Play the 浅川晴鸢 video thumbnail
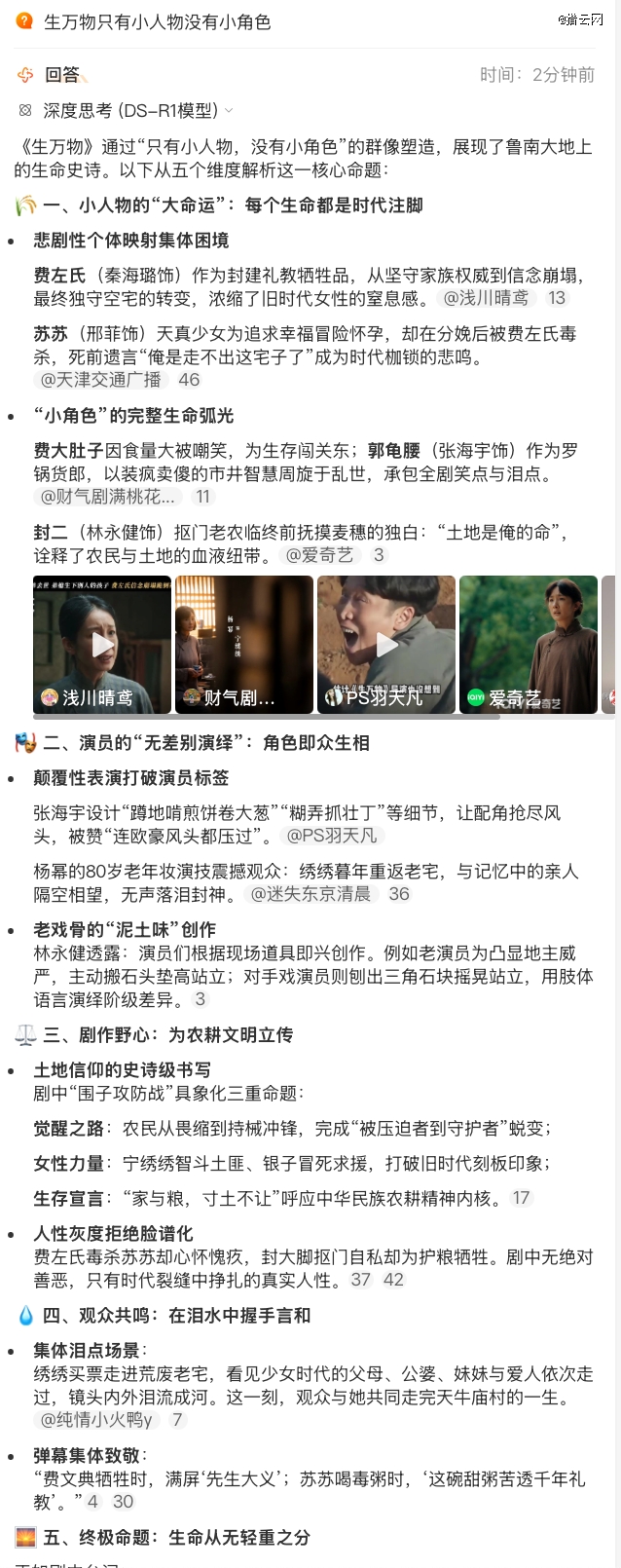The width and height of the screenshot is (621, 1568). coord(101,644)
